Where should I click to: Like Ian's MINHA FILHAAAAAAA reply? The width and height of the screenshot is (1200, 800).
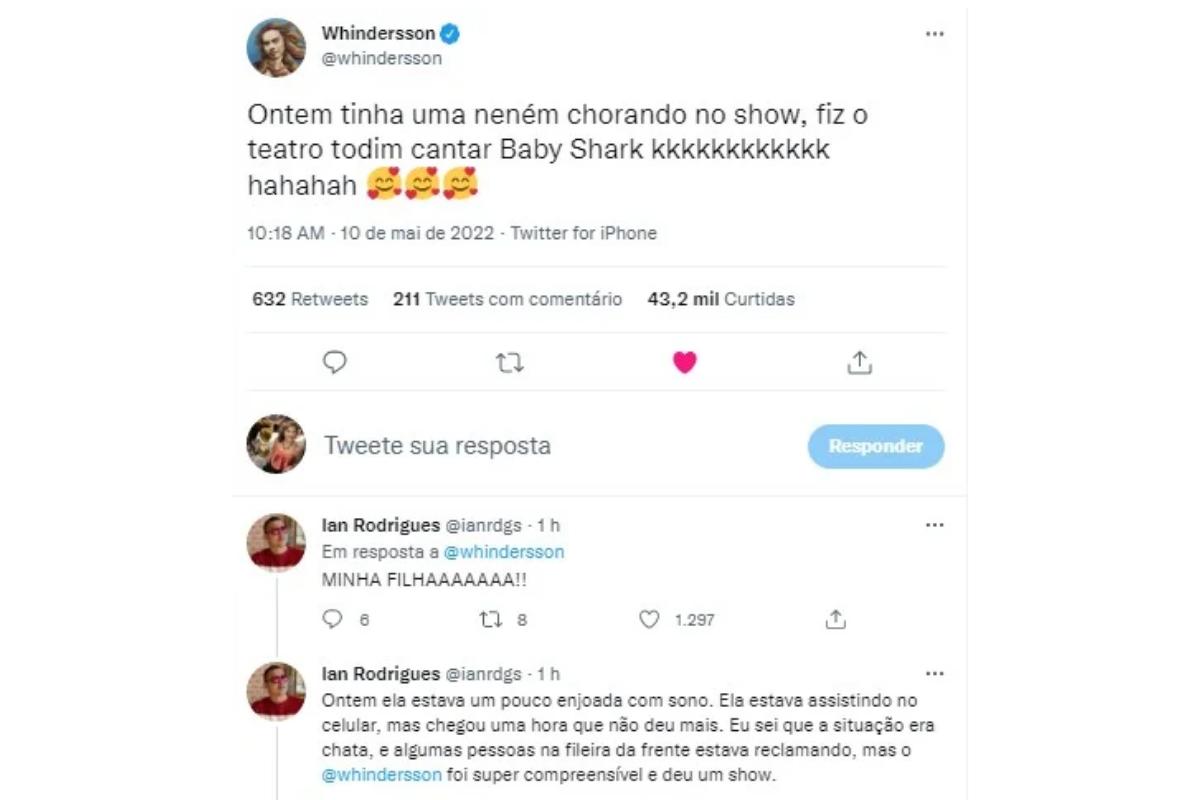[x=650, y=620]
